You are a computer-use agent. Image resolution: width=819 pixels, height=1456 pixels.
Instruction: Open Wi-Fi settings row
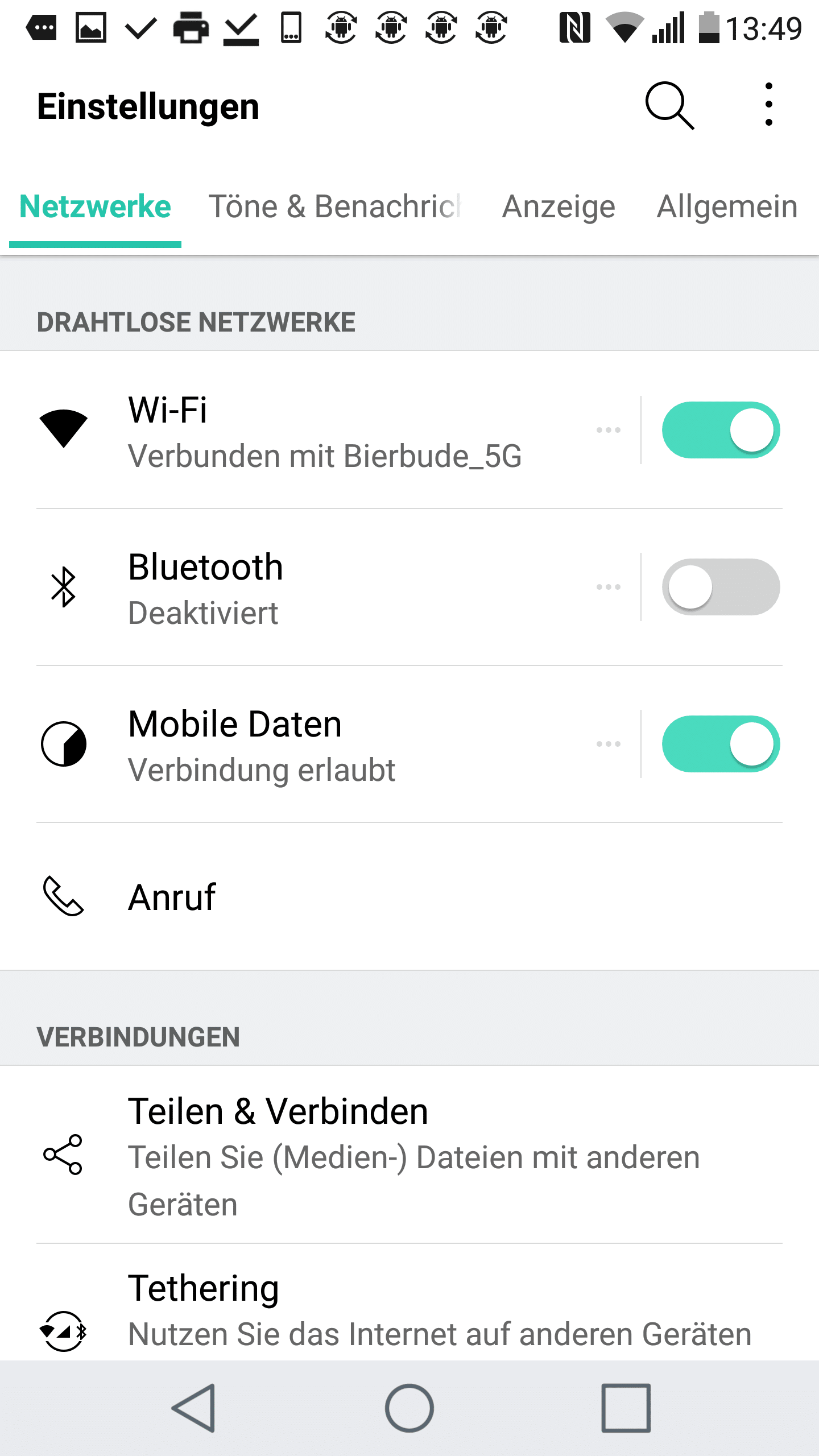pyautogui.click(x=324, y=431)
